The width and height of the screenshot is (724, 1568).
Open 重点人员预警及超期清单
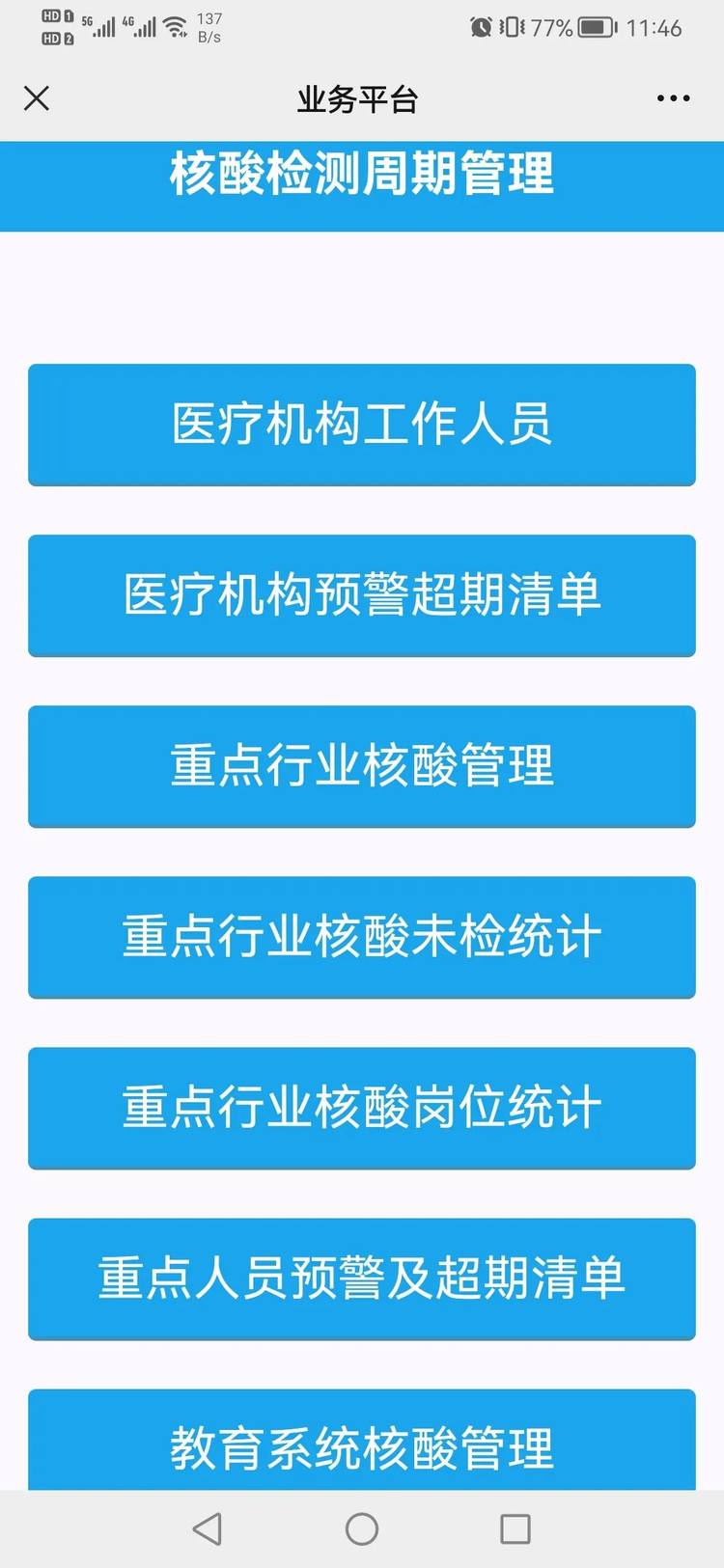point(362,1279)
